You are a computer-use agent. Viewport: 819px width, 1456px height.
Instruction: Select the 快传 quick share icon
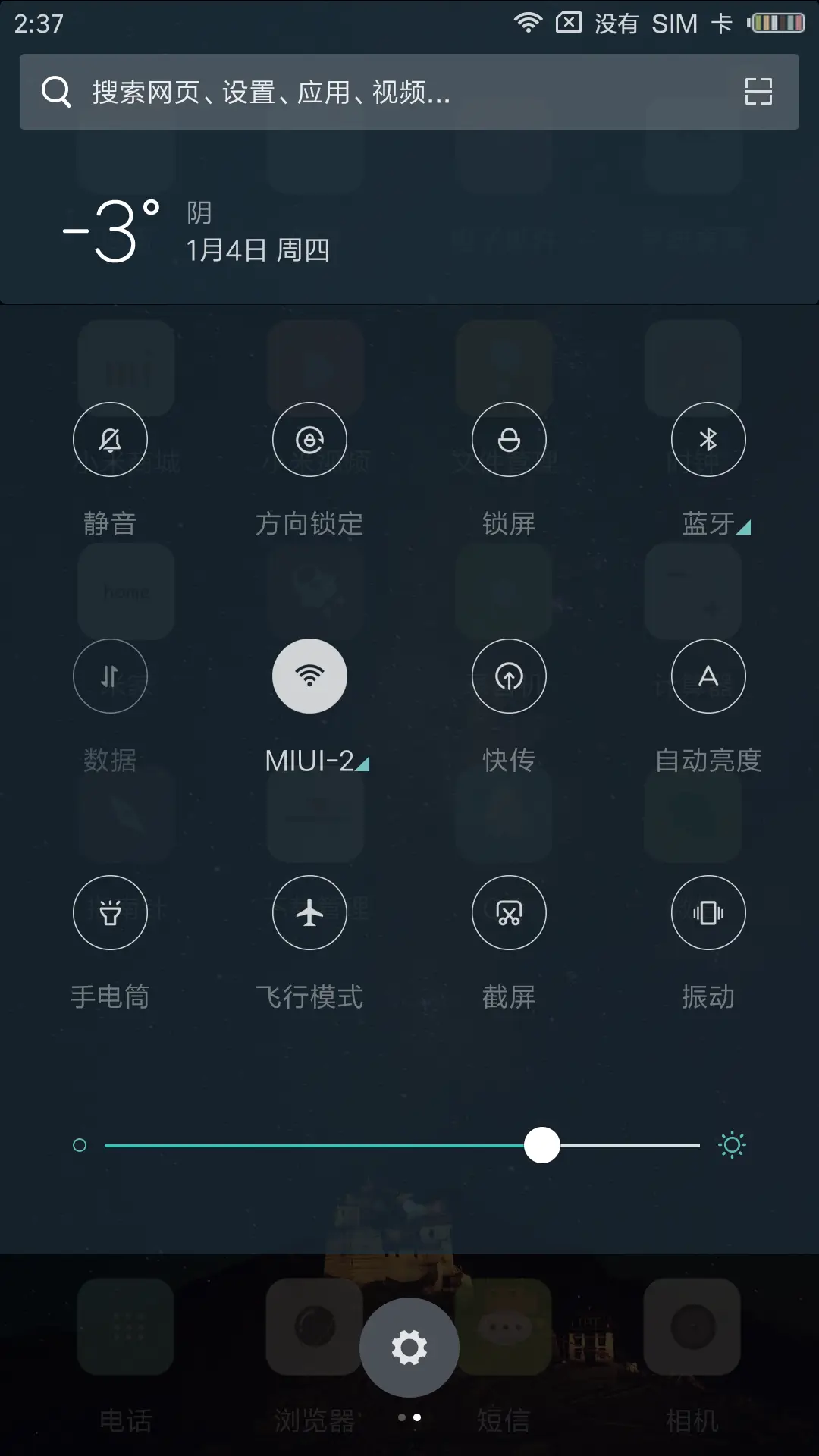(509, 676)
